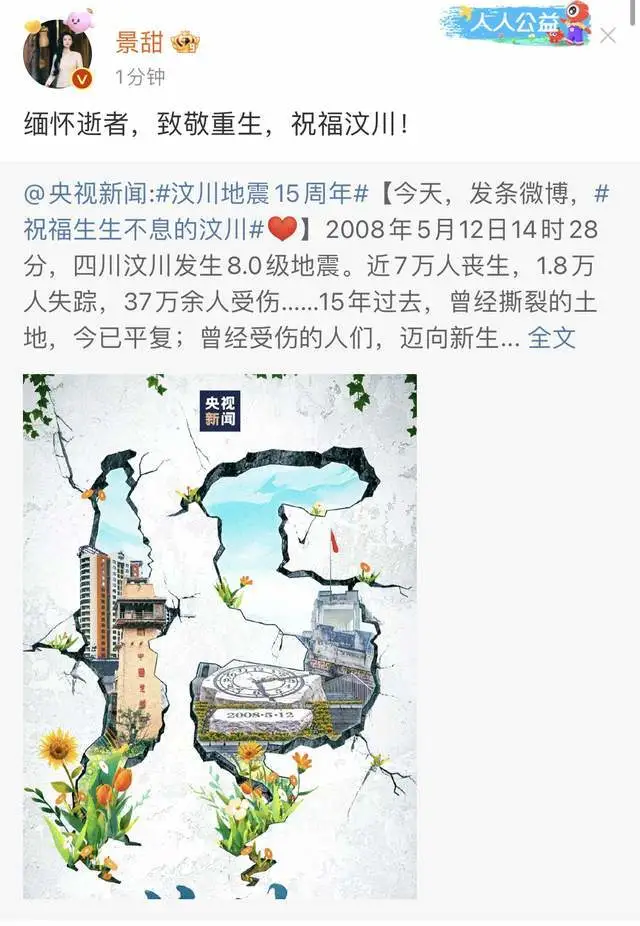This screenshot has height=926, width=640.
Task: Open the #汶川地震15周年# hashtag
Action: coord(266,192)
